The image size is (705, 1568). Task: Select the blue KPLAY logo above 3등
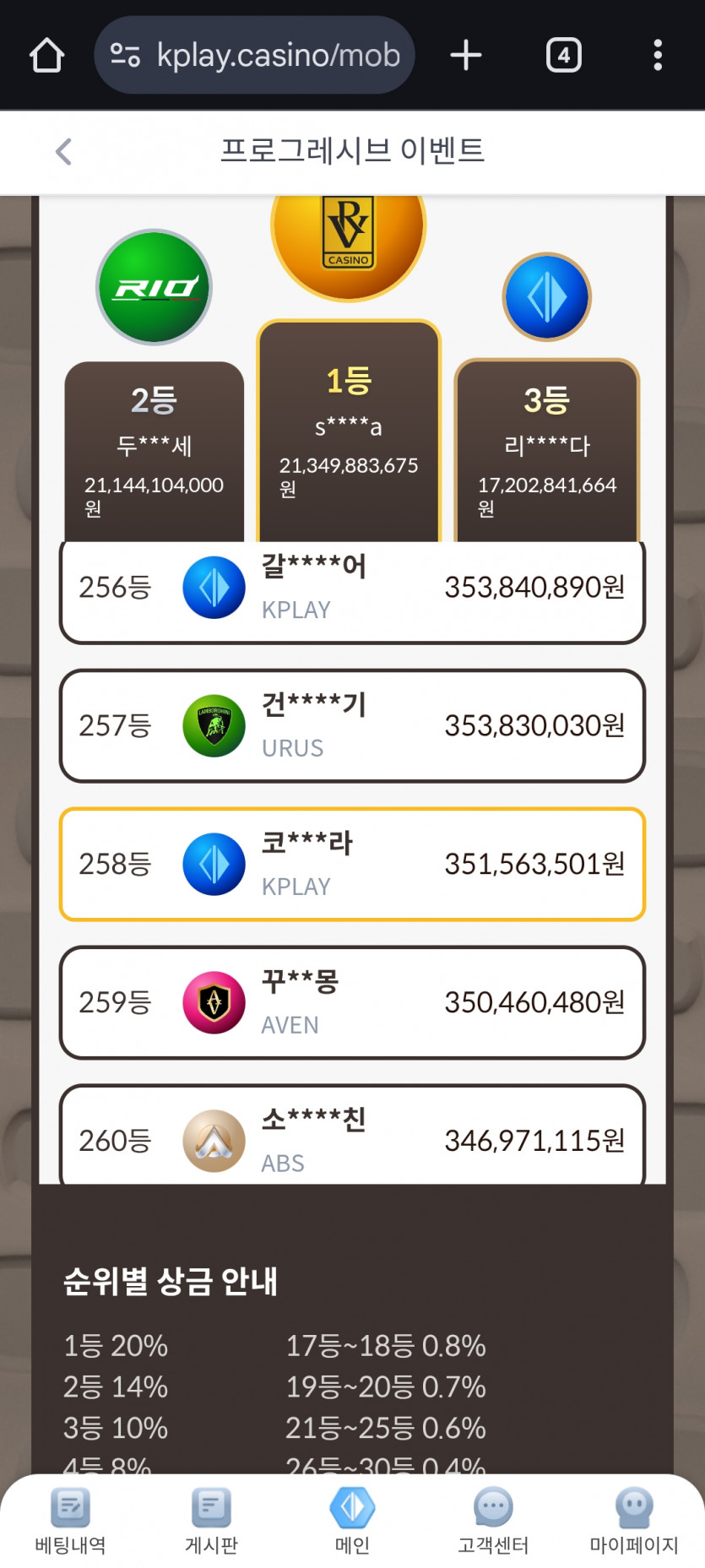(x=546, y=296)
